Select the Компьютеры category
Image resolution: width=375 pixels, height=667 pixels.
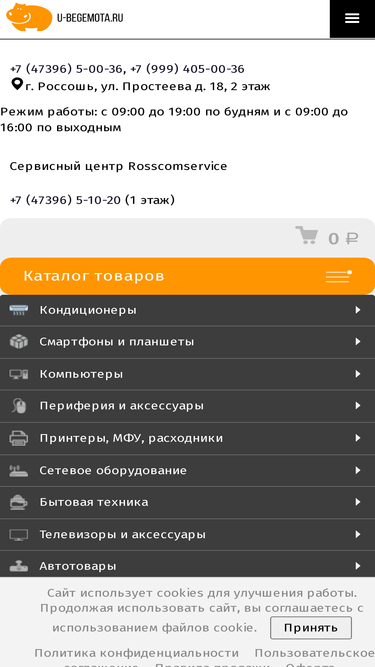coord(188,374)
